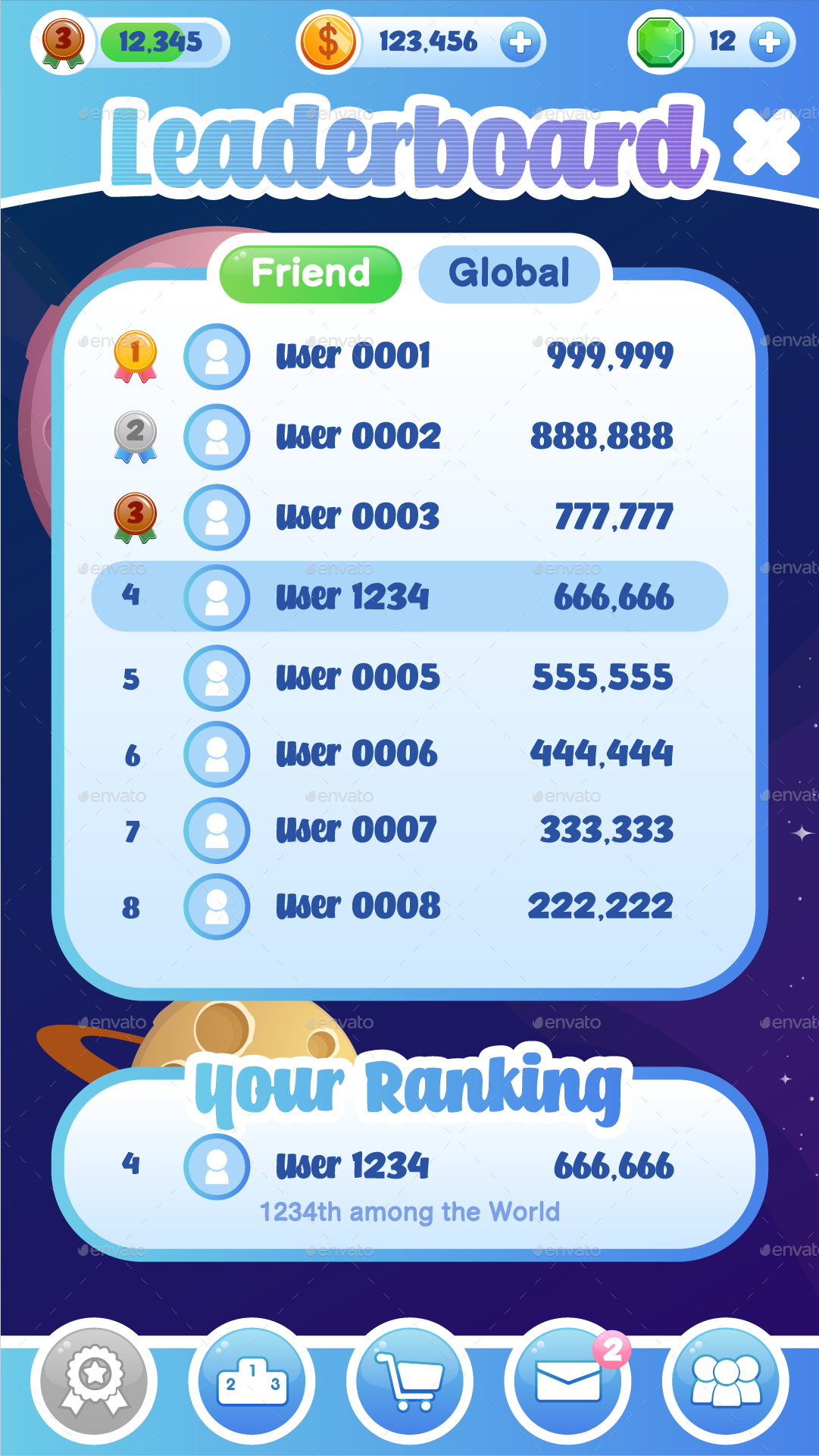Open User 0002's leaderboard entry
This screenshot has height=1456, width=819.
point(358,437)
